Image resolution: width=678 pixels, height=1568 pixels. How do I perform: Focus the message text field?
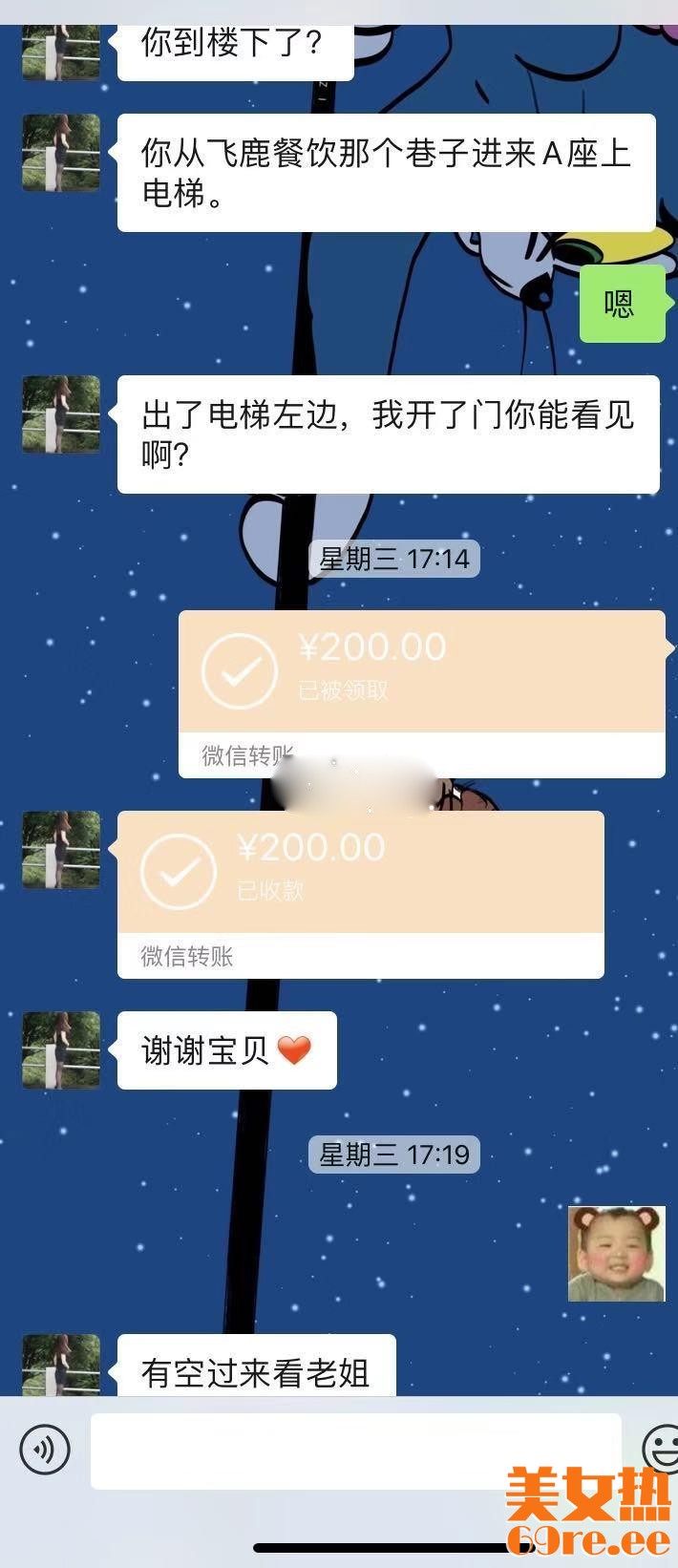click(355, 1451)
